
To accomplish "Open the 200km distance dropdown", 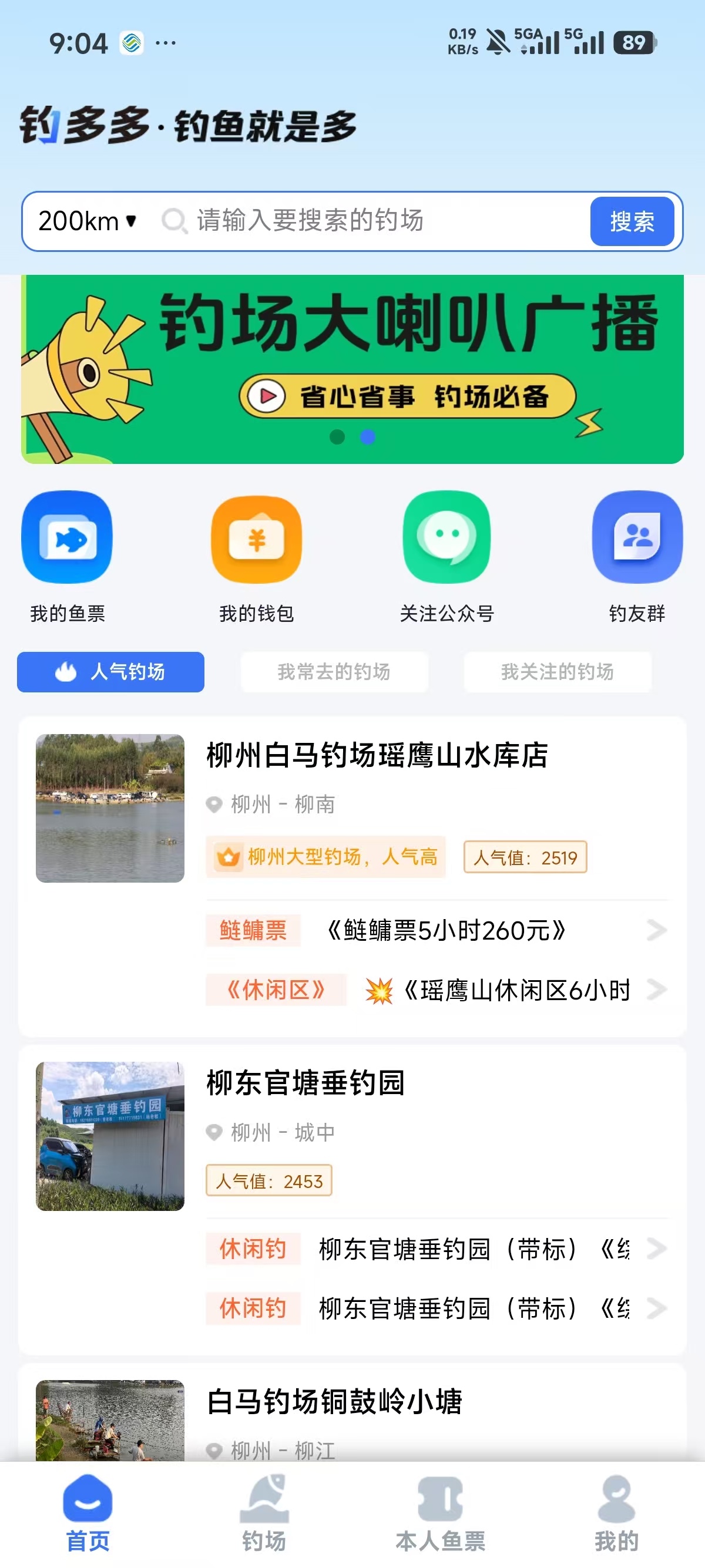I will click(x=86, y=221).
